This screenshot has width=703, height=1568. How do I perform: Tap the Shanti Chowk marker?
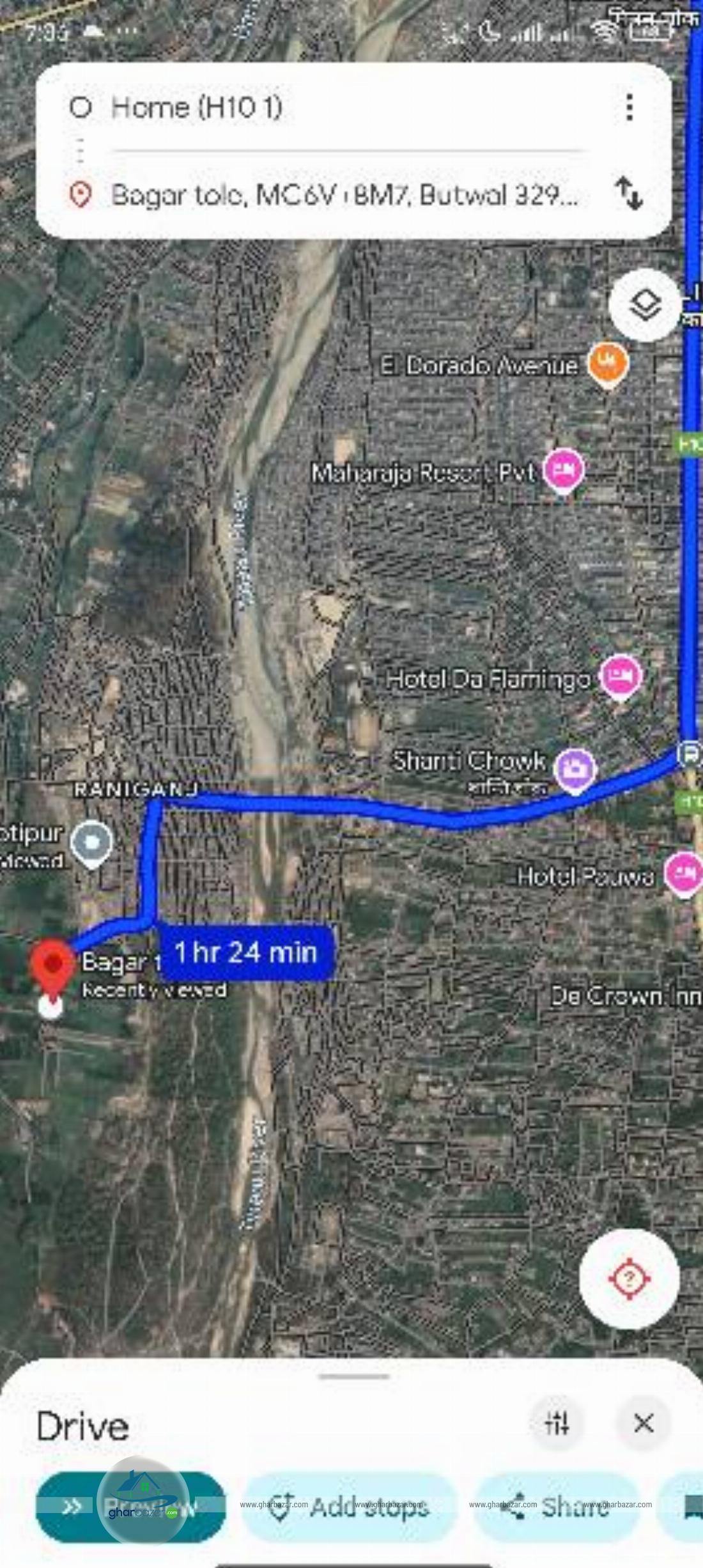pos(574,770)
